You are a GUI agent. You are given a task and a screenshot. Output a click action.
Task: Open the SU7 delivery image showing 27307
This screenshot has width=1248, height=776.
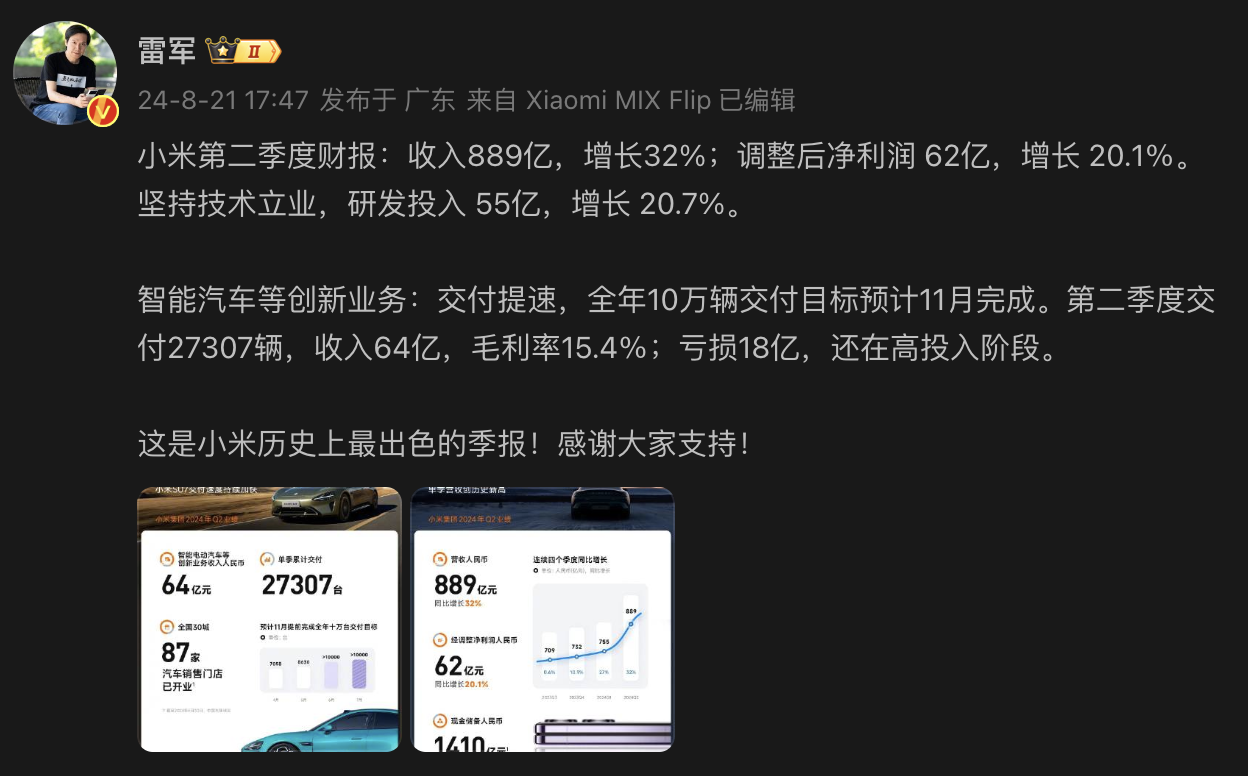click(x=269, y=619)
